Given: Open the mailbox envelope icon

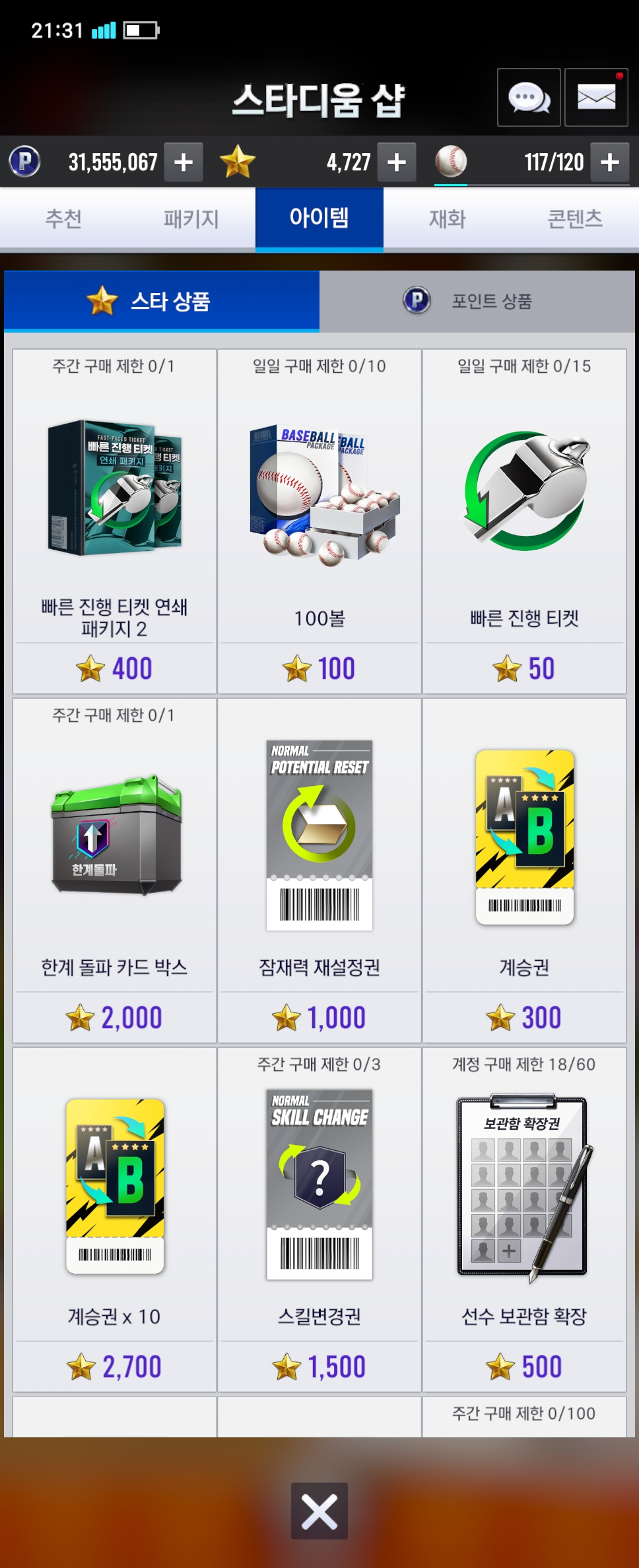Looking at the screenshot, I should coord(596,98).
